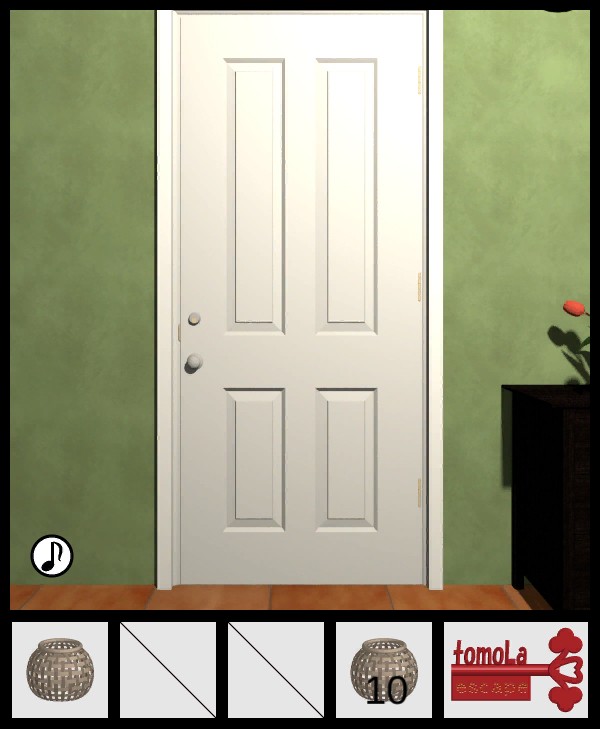
Task: Inspect the black cabinet beside the door
Action: click(x=552, y=490)
